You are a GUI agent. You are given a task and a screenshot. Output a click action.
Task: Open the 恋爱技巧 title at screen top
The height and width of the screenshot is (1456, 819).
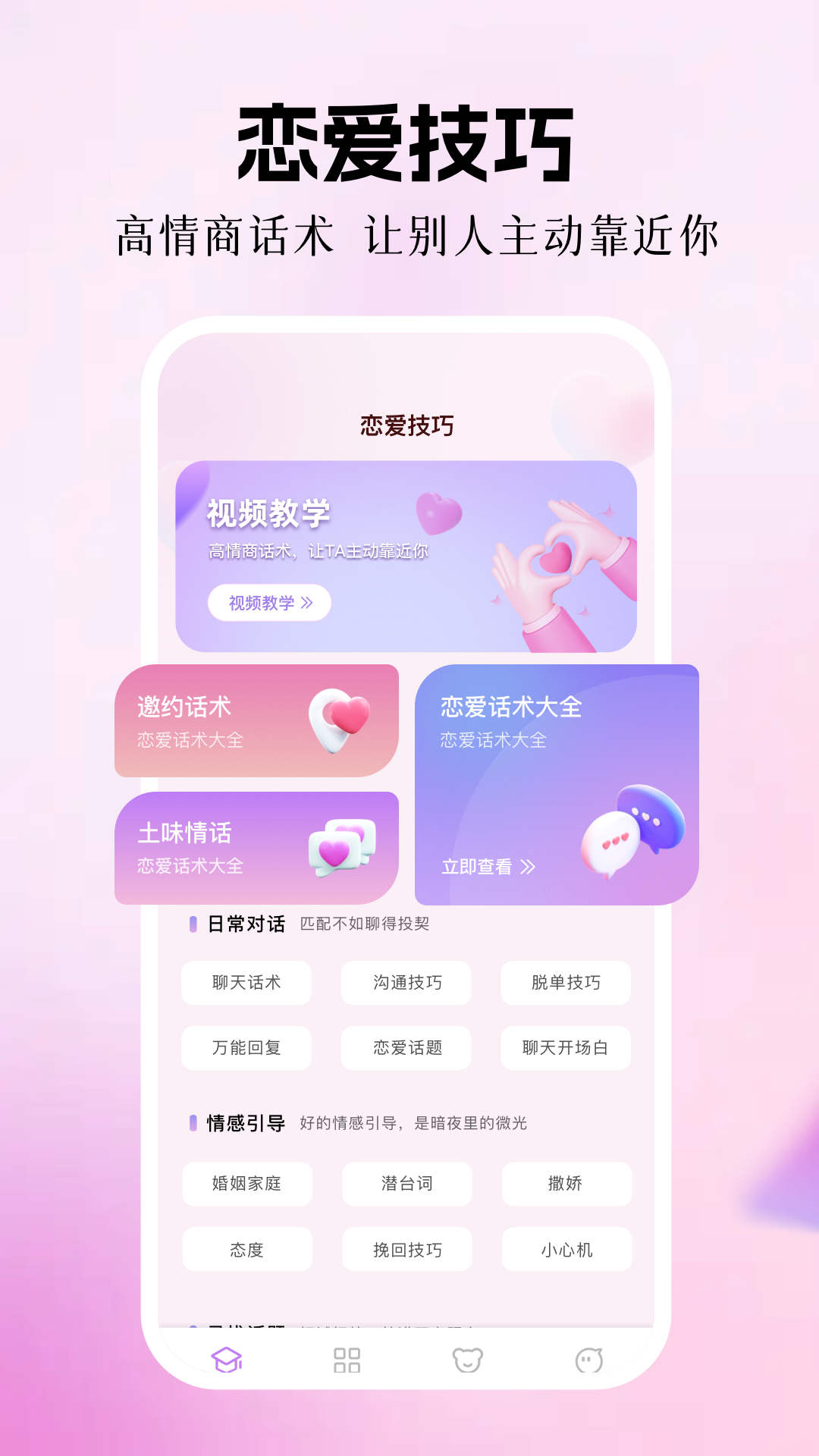[408, 144]
